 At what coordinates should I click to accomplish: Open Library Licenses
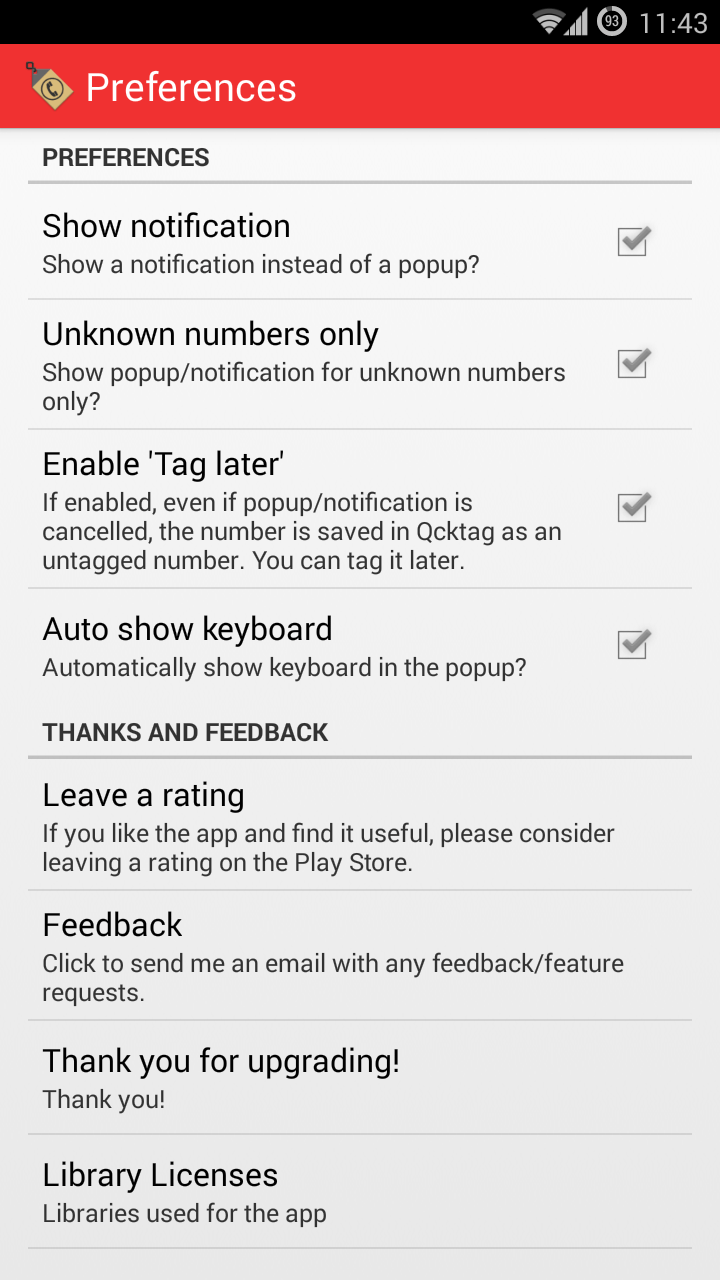pos(360,1191)
